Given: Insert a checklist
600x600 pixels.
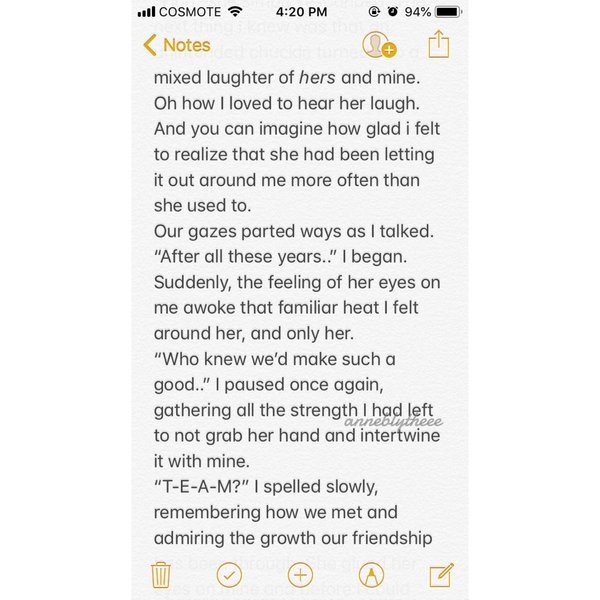Looking at the screenshot, I should coord(230,575).
